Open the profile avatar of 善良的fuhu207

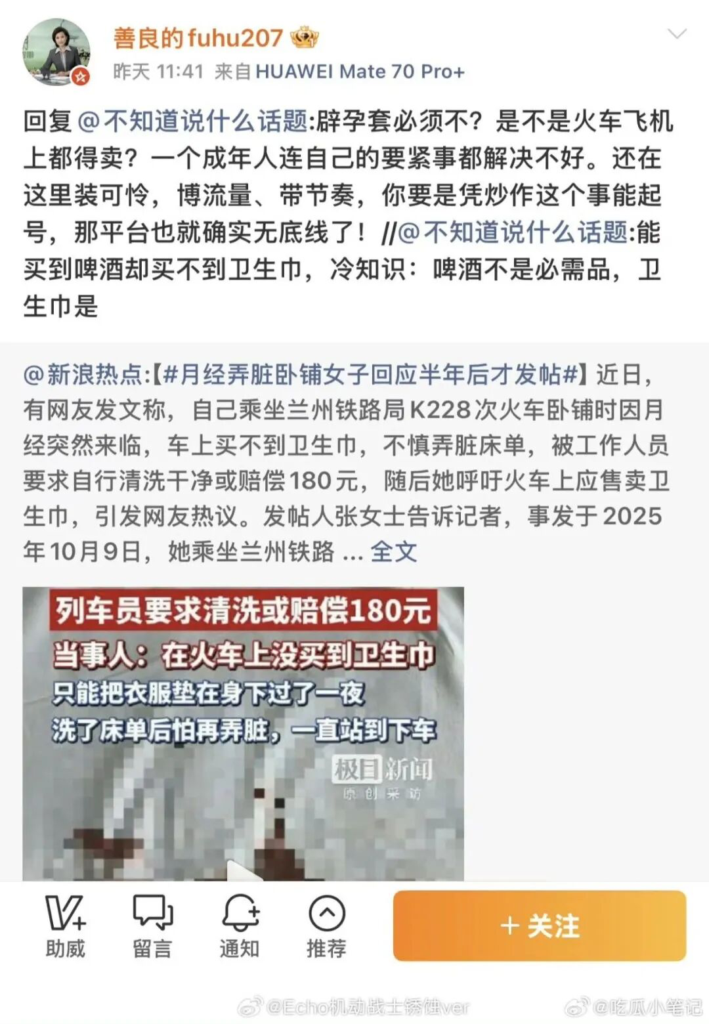[x=56, y=52]
